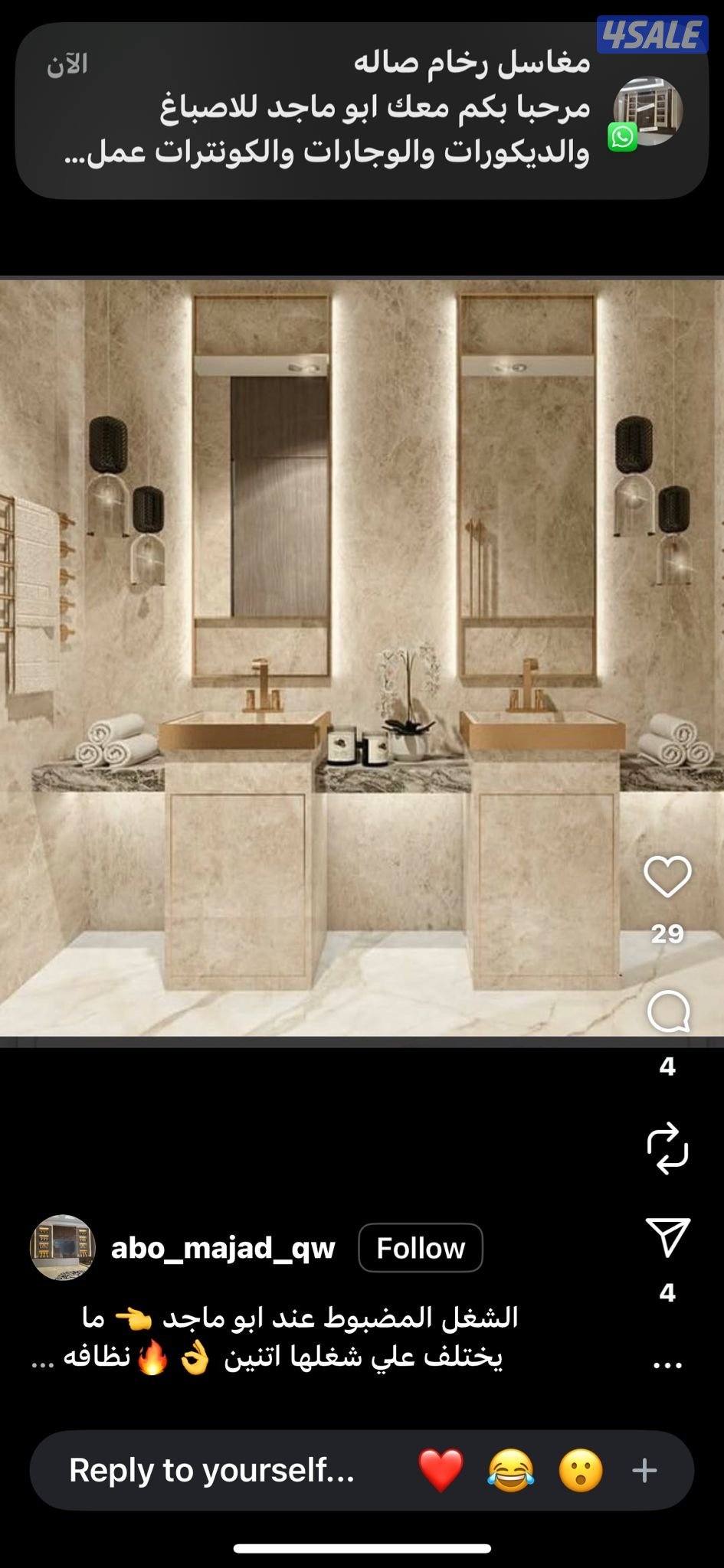
Task: React with the red heart emoji
Action: (x=441, y=1471)
